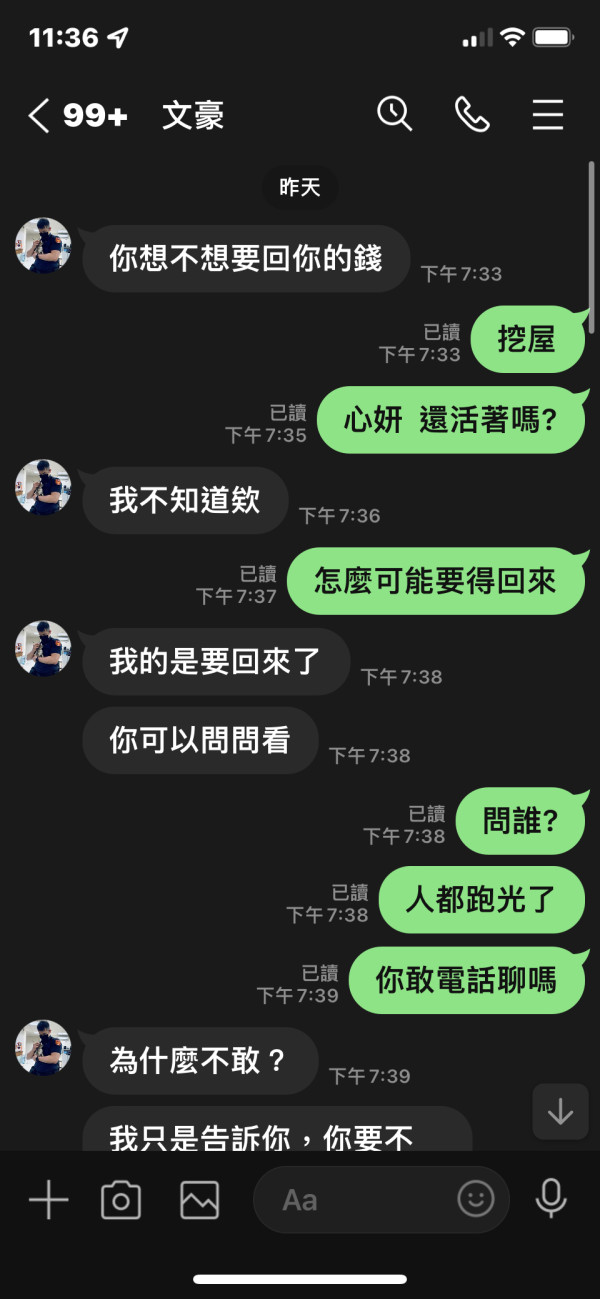Screen dimensions: 600x1299
Task: Search within this chat
Action: (x=394, y=114)
